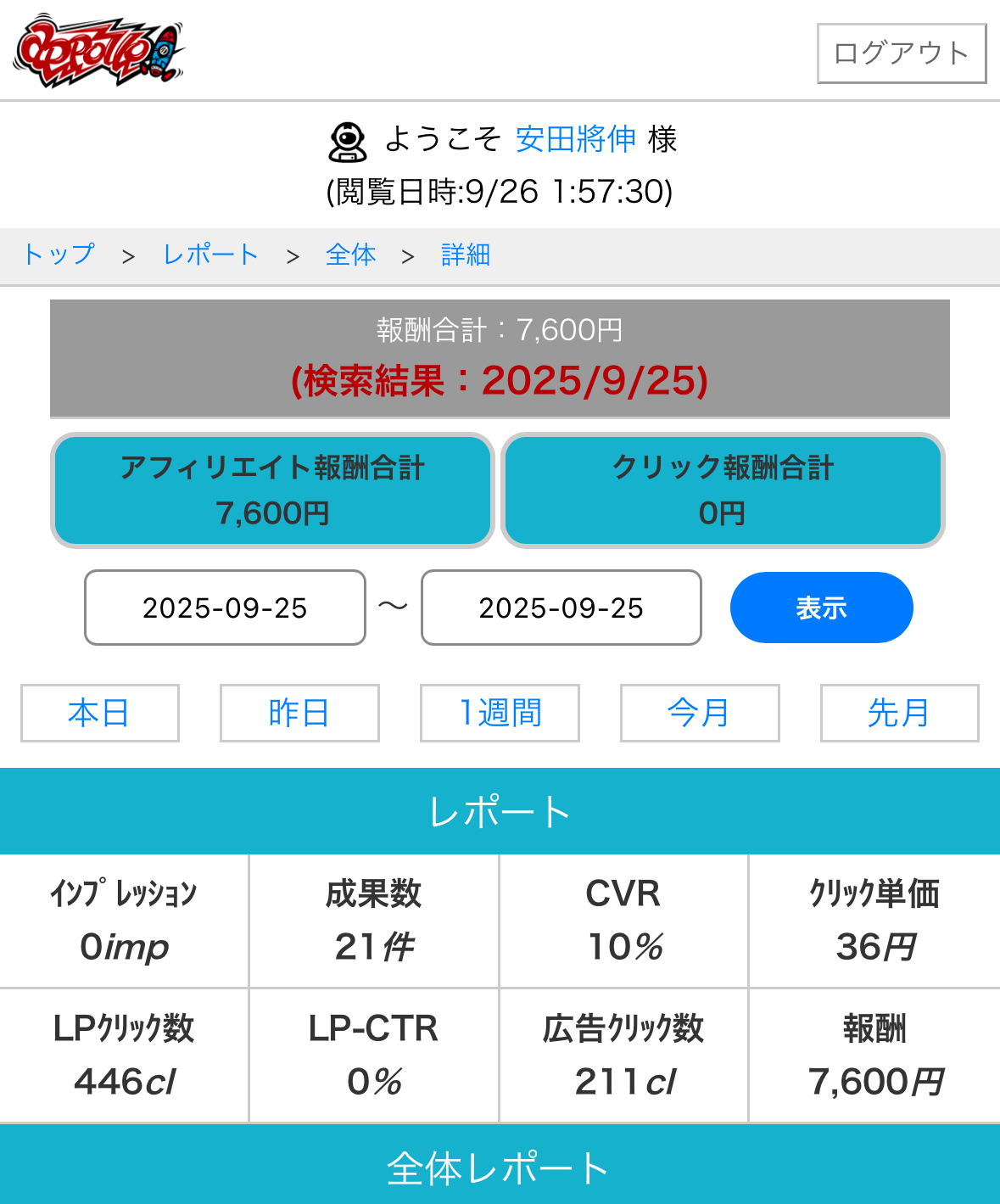Show the 先月 report
The image size is (1000, 1204).
tap(899, 713)
